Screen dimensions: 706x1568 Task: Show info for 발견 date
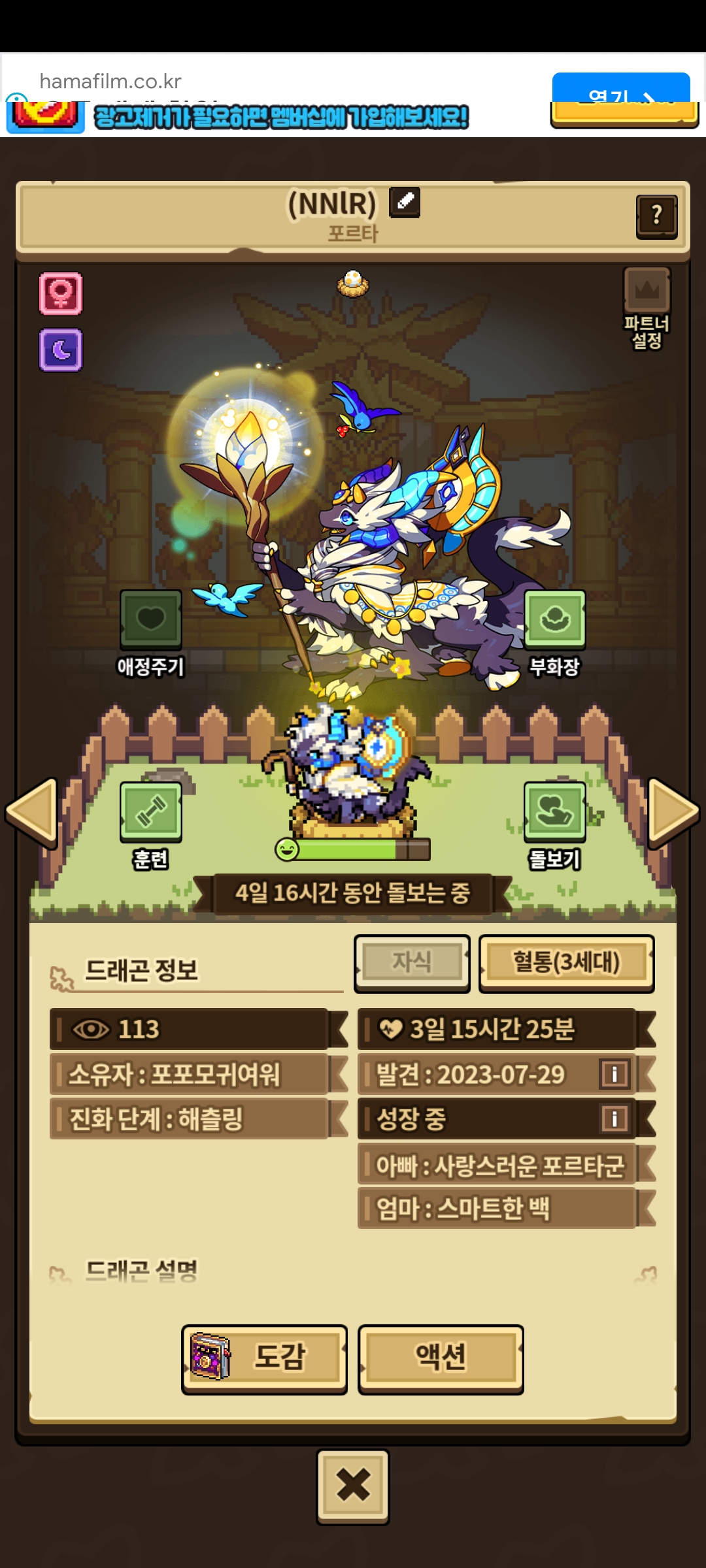click(x=614, y=1073)
